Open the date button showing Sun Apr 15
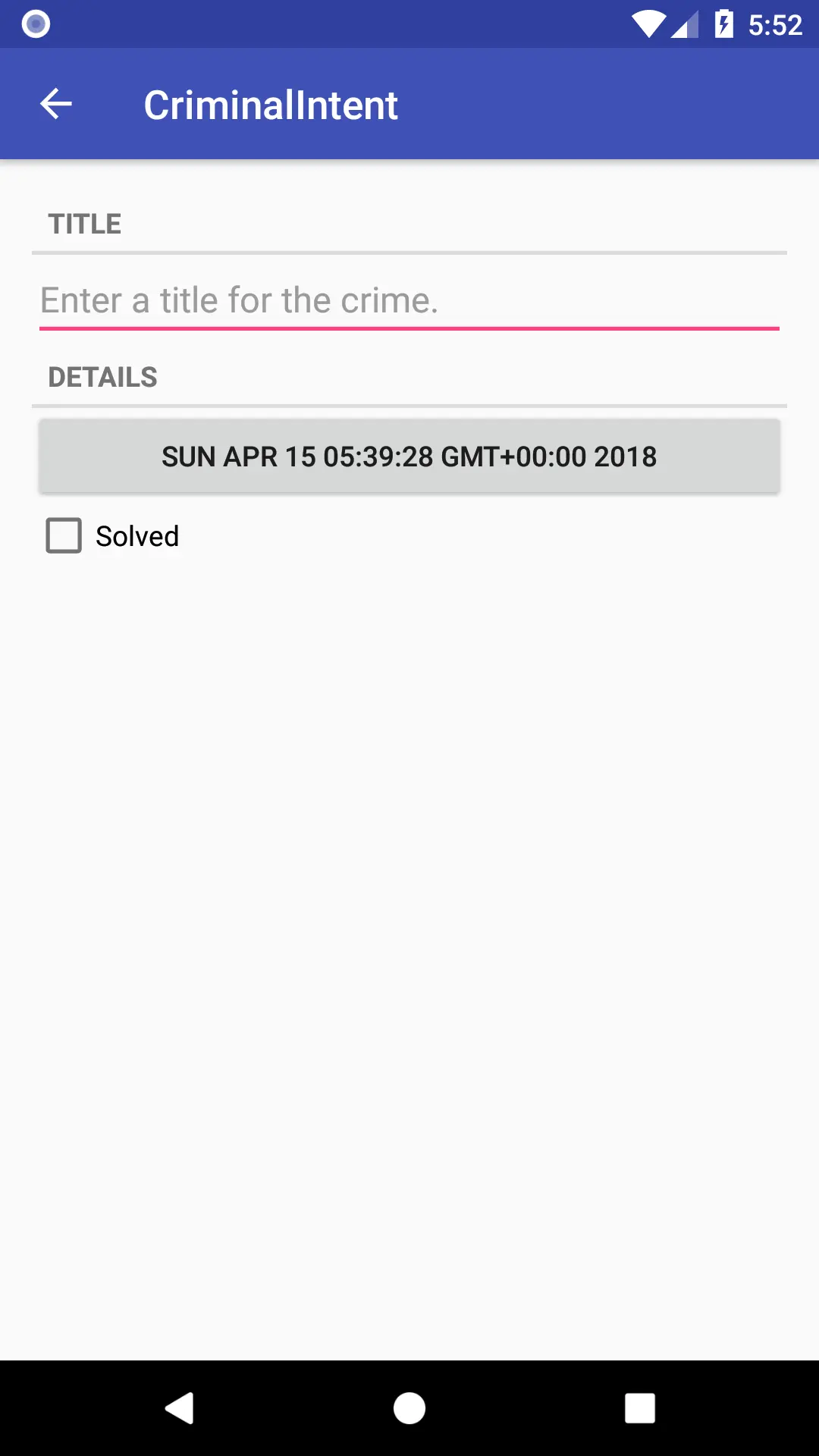 [x=409, y=457]
